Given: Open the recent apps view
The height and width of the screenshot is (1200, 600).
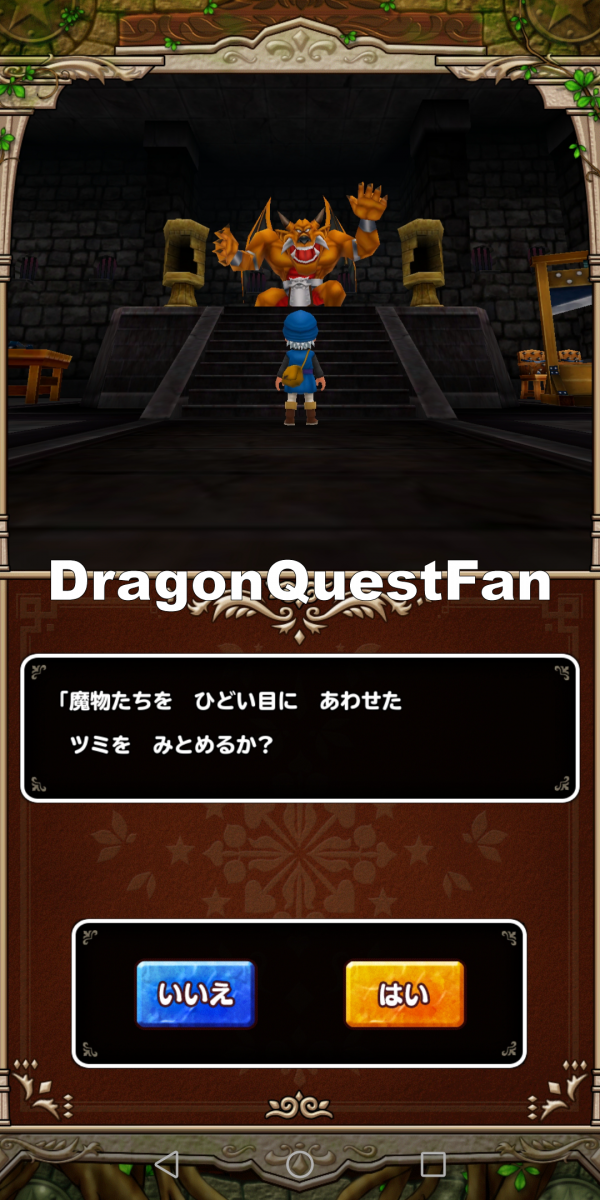Looking at the screenshot, I should pyautogui.click(x=432, y=1163).
